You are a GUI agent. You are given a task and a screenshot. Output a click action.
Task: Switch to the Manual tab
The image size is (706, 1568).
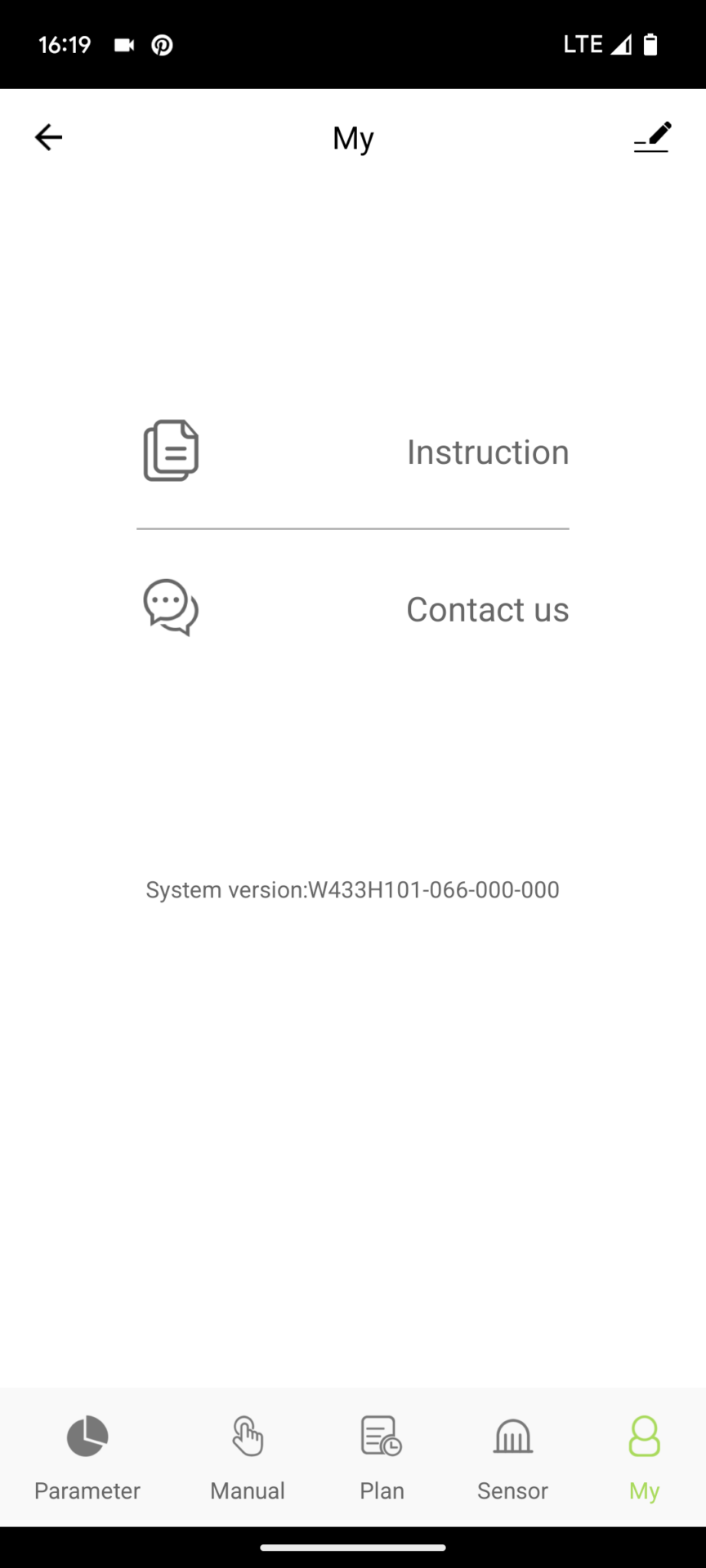pyautogui.click(x=248, y=1459)
